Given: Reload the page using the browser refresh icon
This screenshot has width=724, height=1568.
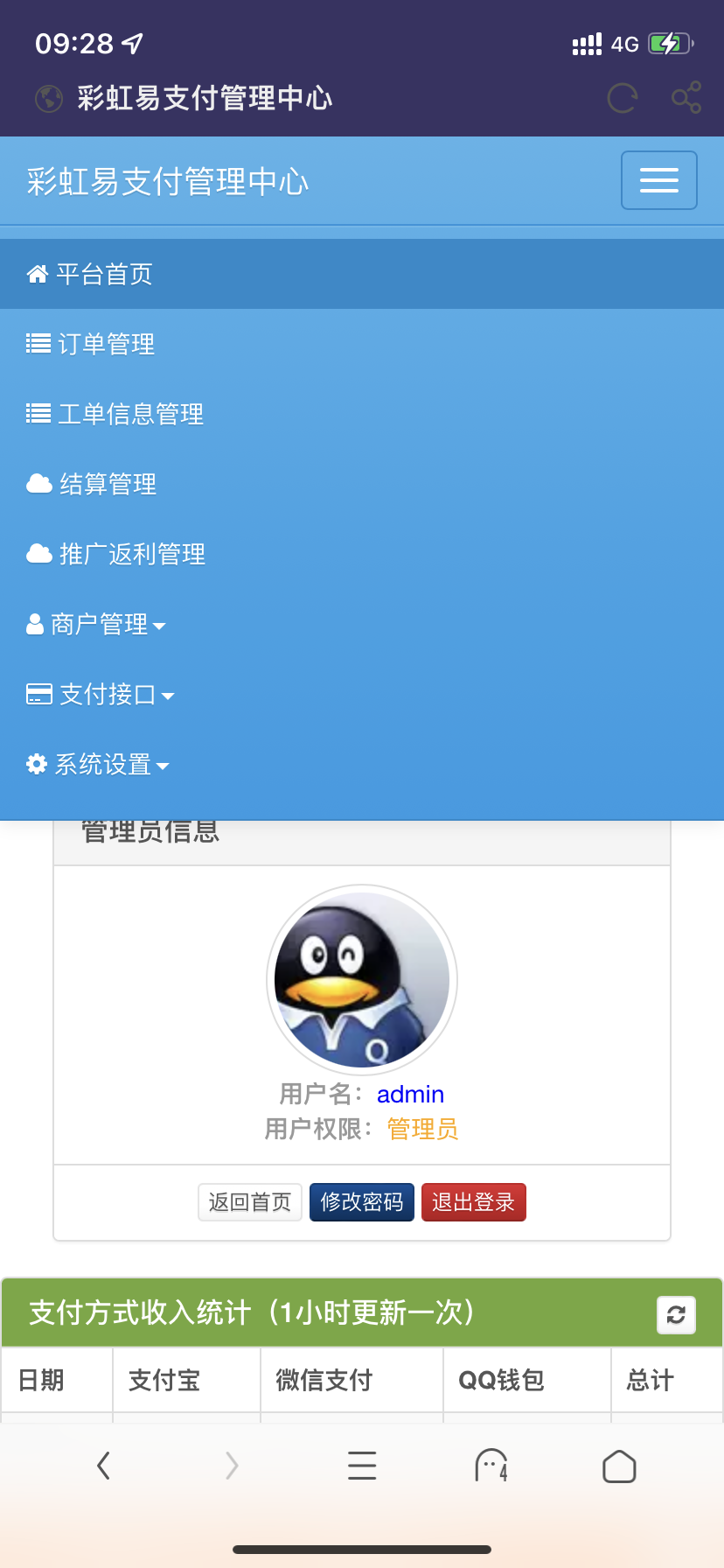Looking at the screenshot, I should 622,98.
